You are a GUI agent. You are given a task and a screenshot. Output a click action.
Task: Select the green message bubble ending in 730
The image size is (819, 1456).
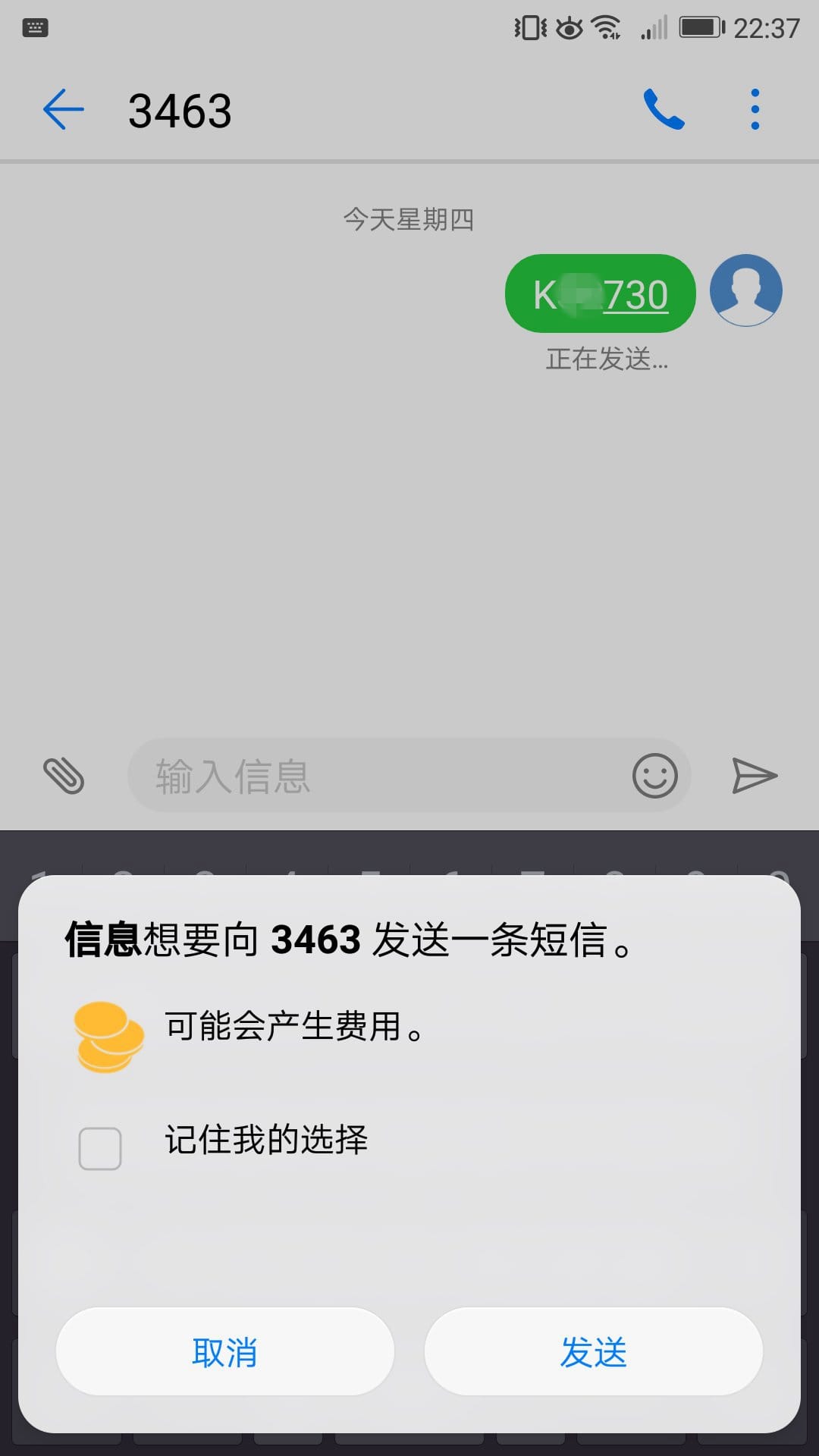point(599,293)
